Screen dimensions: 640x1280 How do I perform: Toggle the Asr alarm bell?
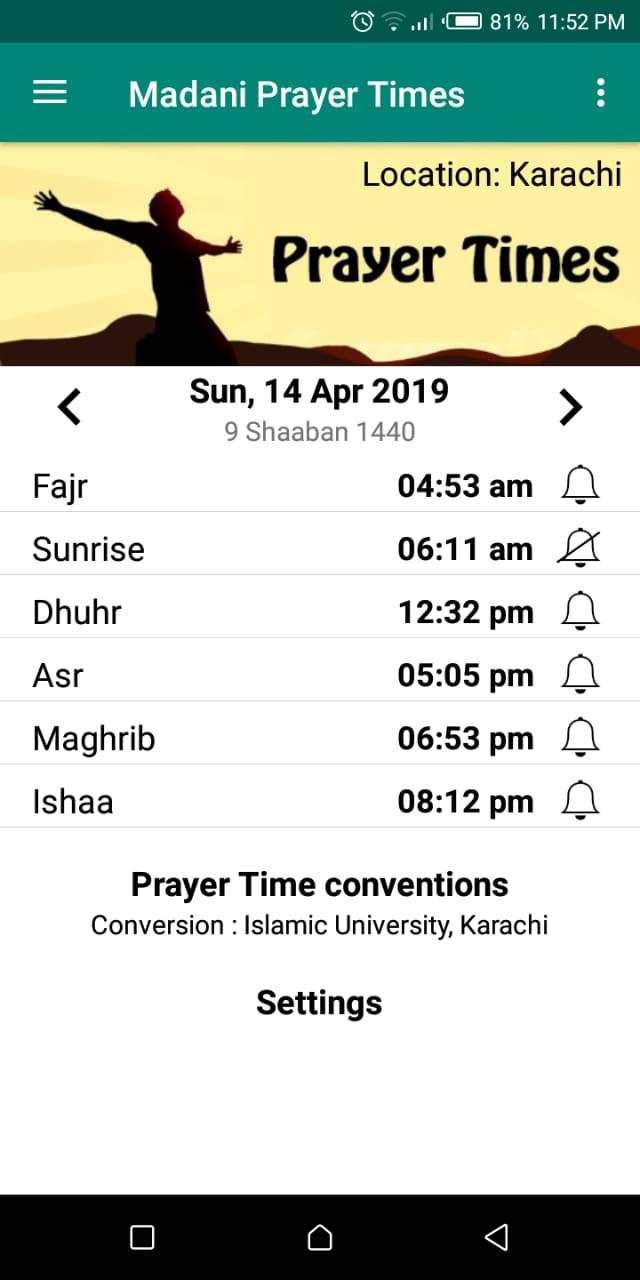click(580, 675)
